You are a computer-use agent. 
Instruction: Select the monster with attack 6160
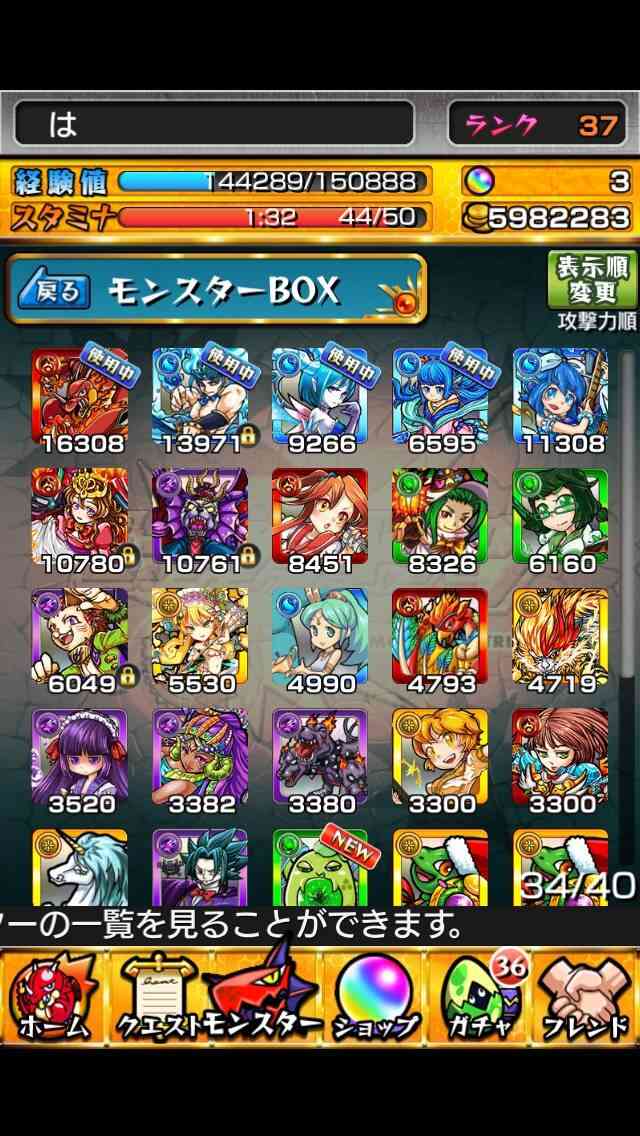pos(561,517)
